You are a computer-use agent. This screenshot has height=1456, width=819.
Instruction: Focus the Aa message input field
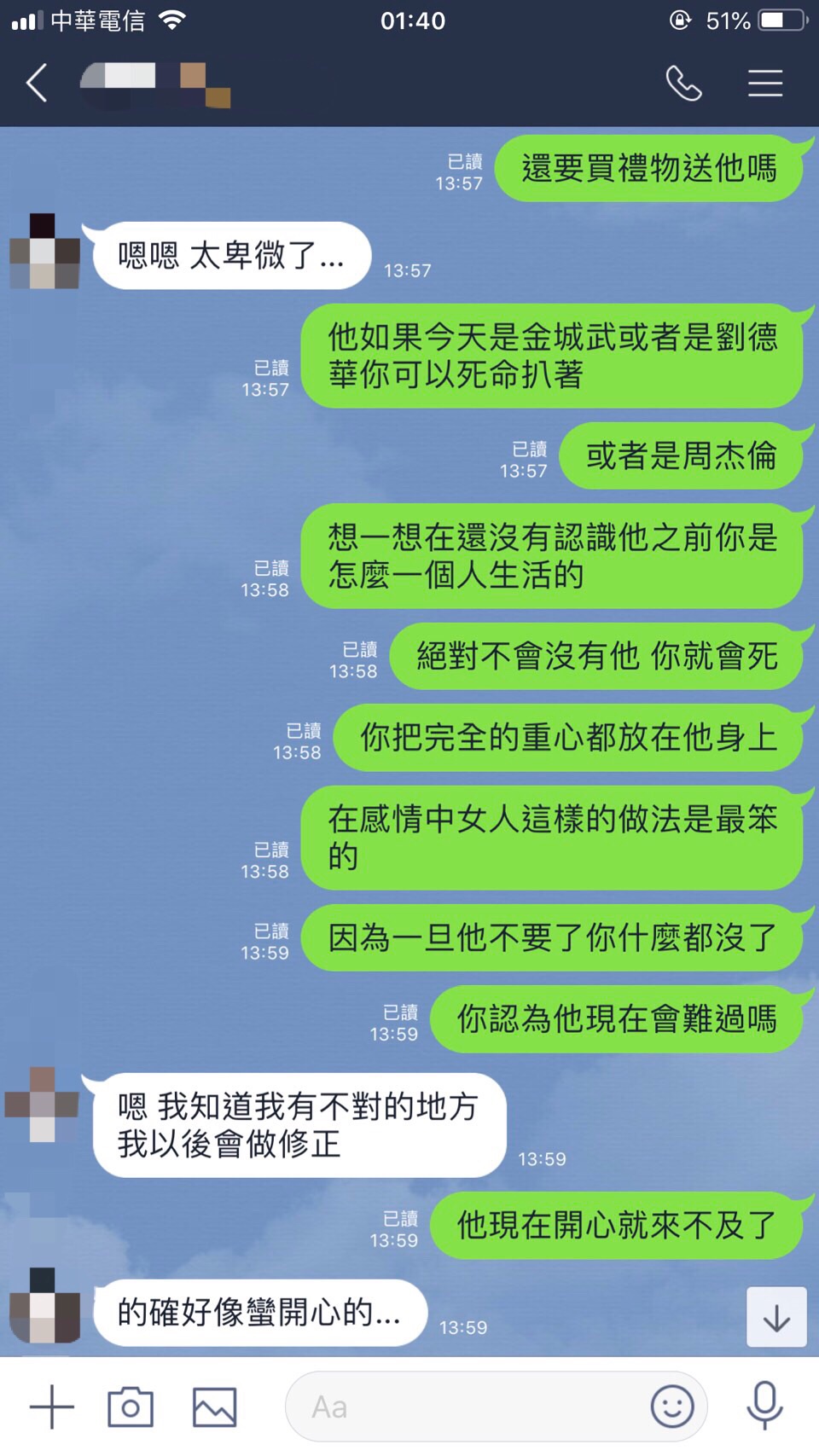pos(469,1407)
